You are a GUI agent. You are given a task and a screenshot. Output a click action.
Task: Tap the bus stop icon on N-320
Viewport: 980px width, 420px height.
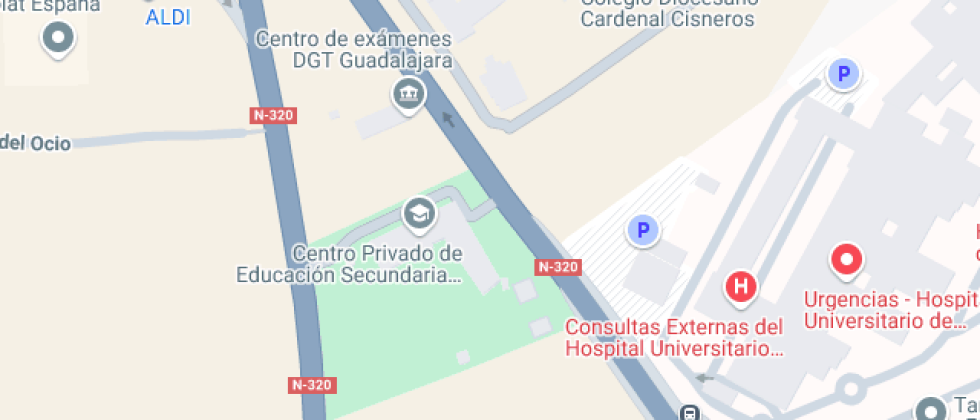[689, 412]
